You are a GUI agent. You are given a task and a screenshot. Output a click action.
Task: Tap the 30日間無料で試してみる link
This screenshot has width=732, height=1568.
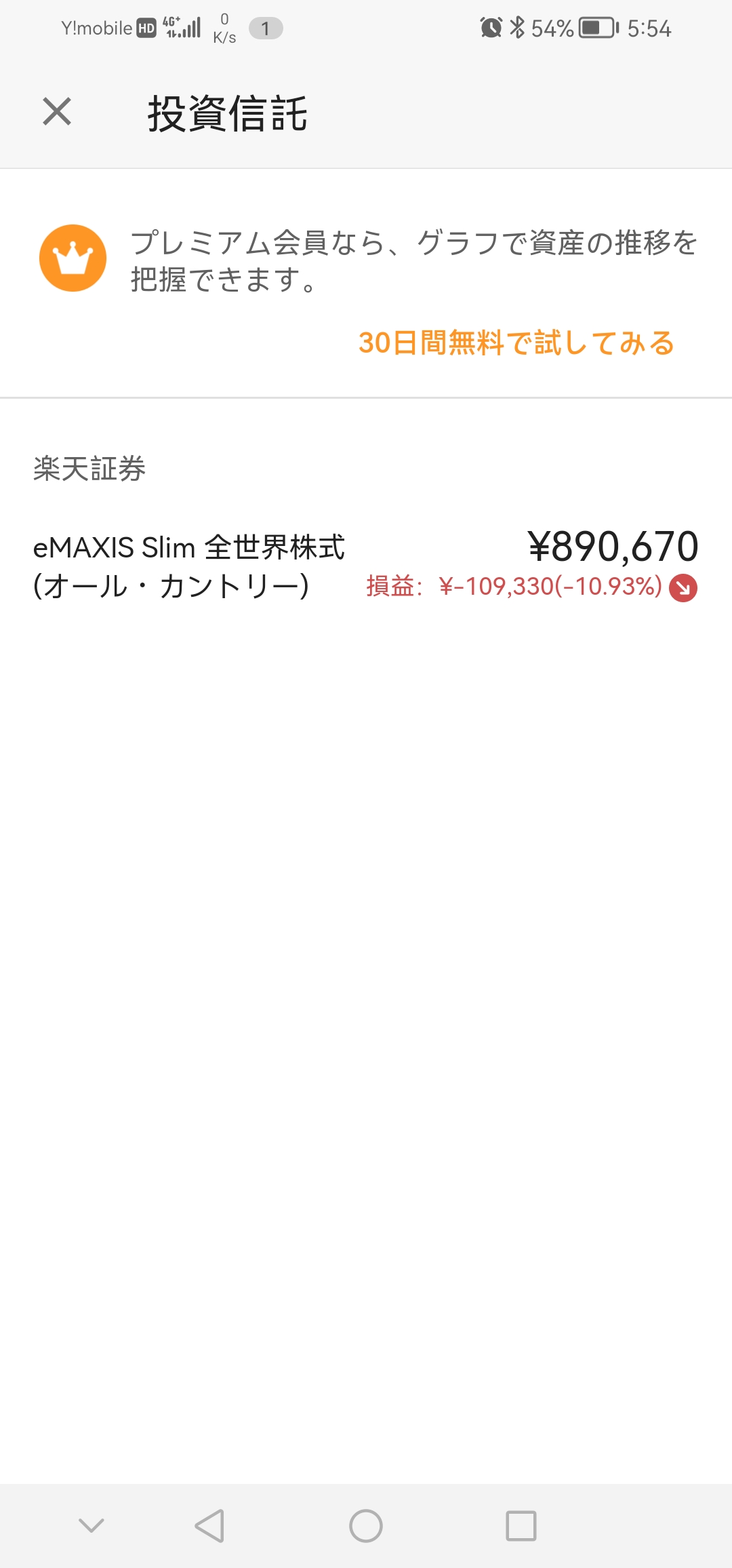pyautogui.click(x=516, y=343)
